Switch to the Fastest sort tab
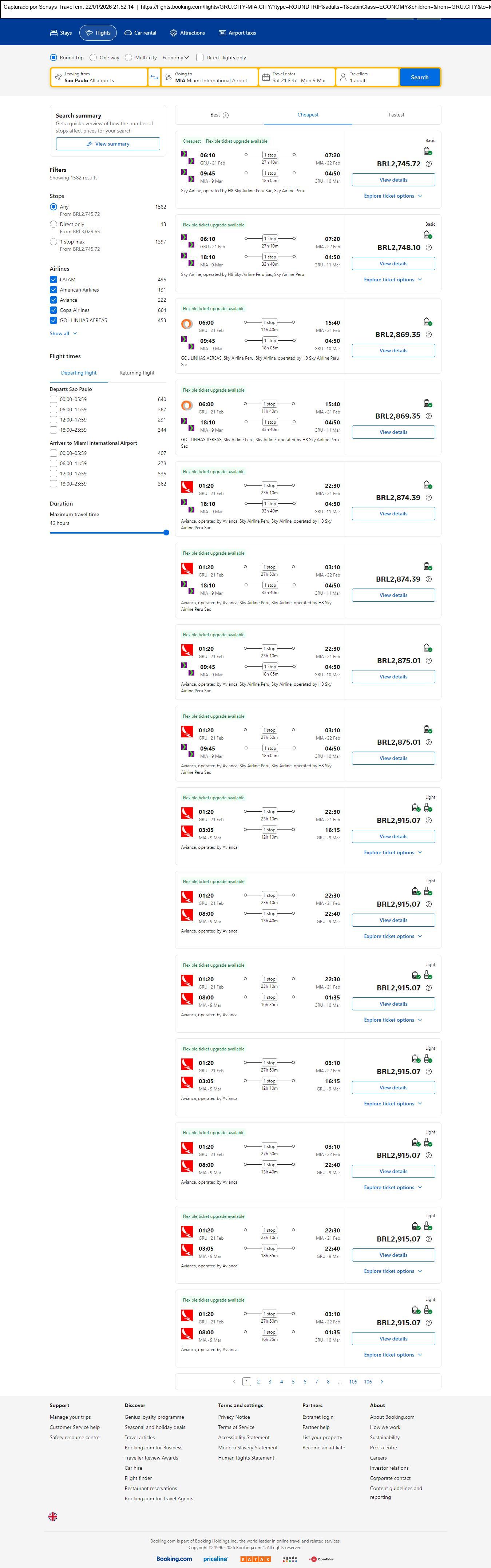This screenshot has width=491, height=1568. click(x=396, y=114)
